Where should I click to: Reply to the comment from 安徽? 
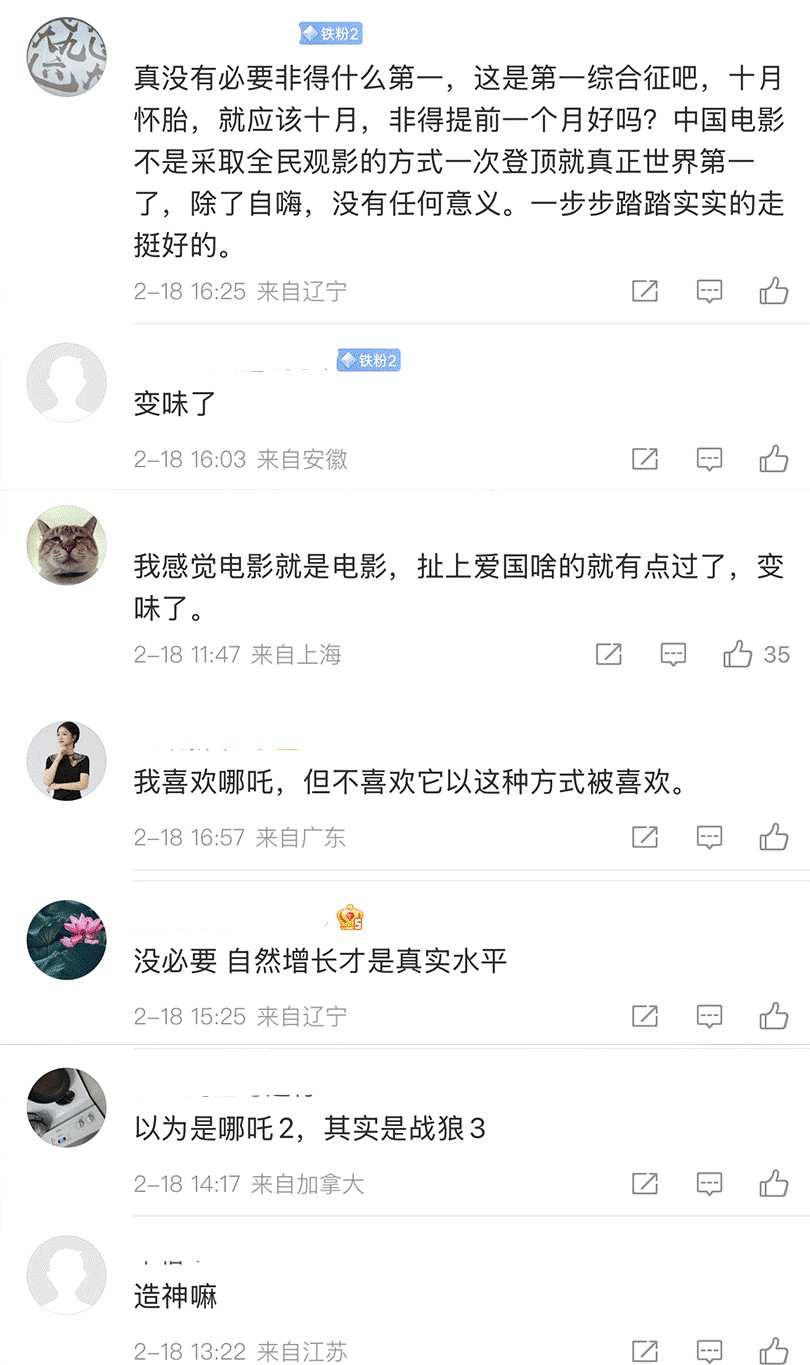pyautogui.click(x=709, y=459)
